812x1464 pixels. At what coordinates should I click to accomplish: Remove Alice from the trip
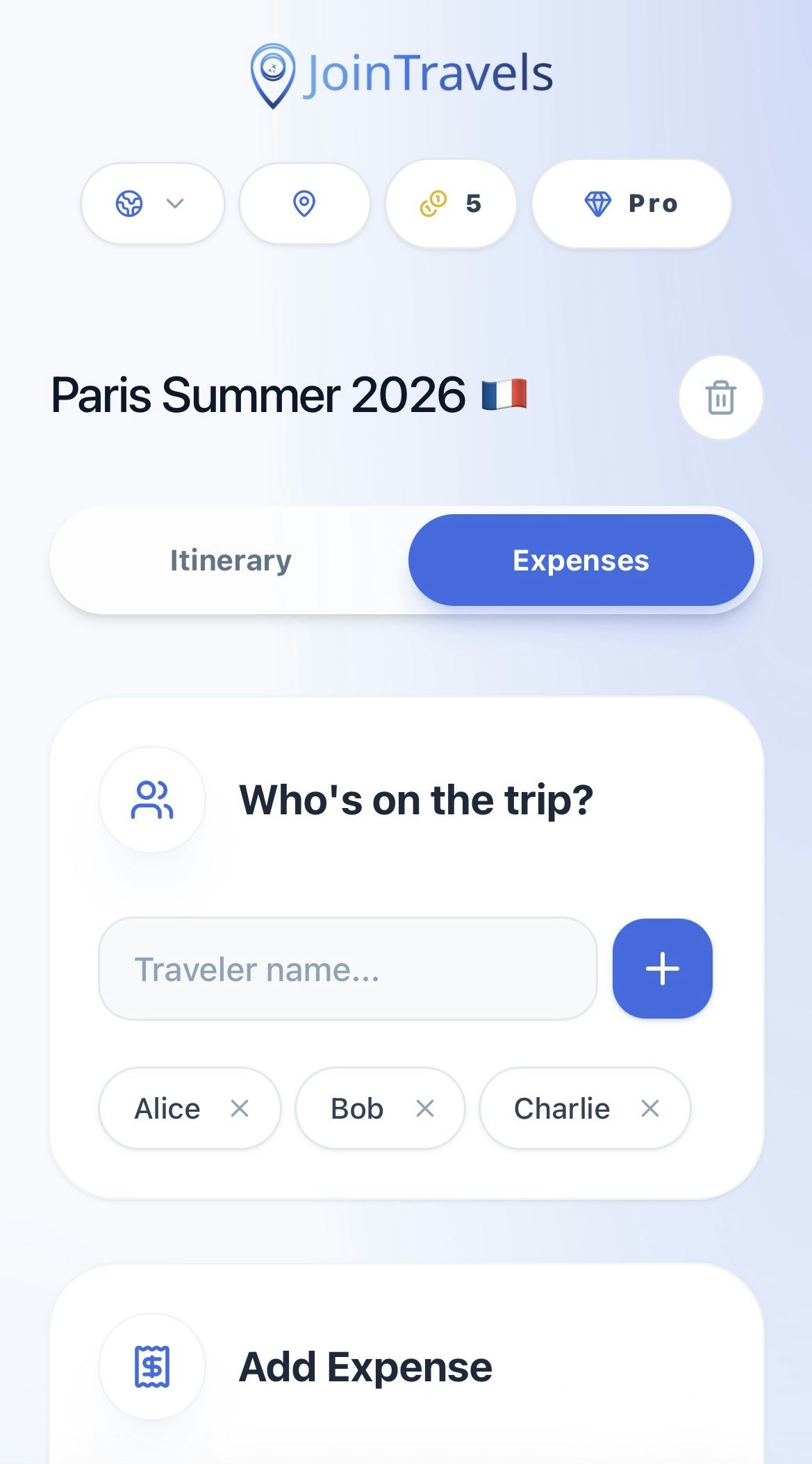point(240,1108)
